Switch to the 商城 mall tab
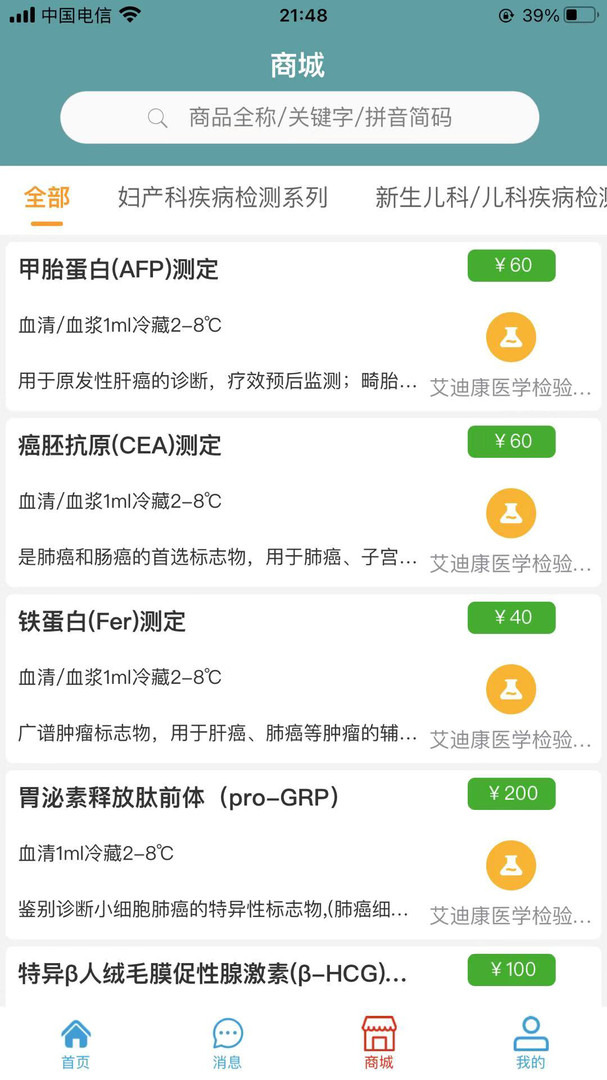 coord(379,1043)
